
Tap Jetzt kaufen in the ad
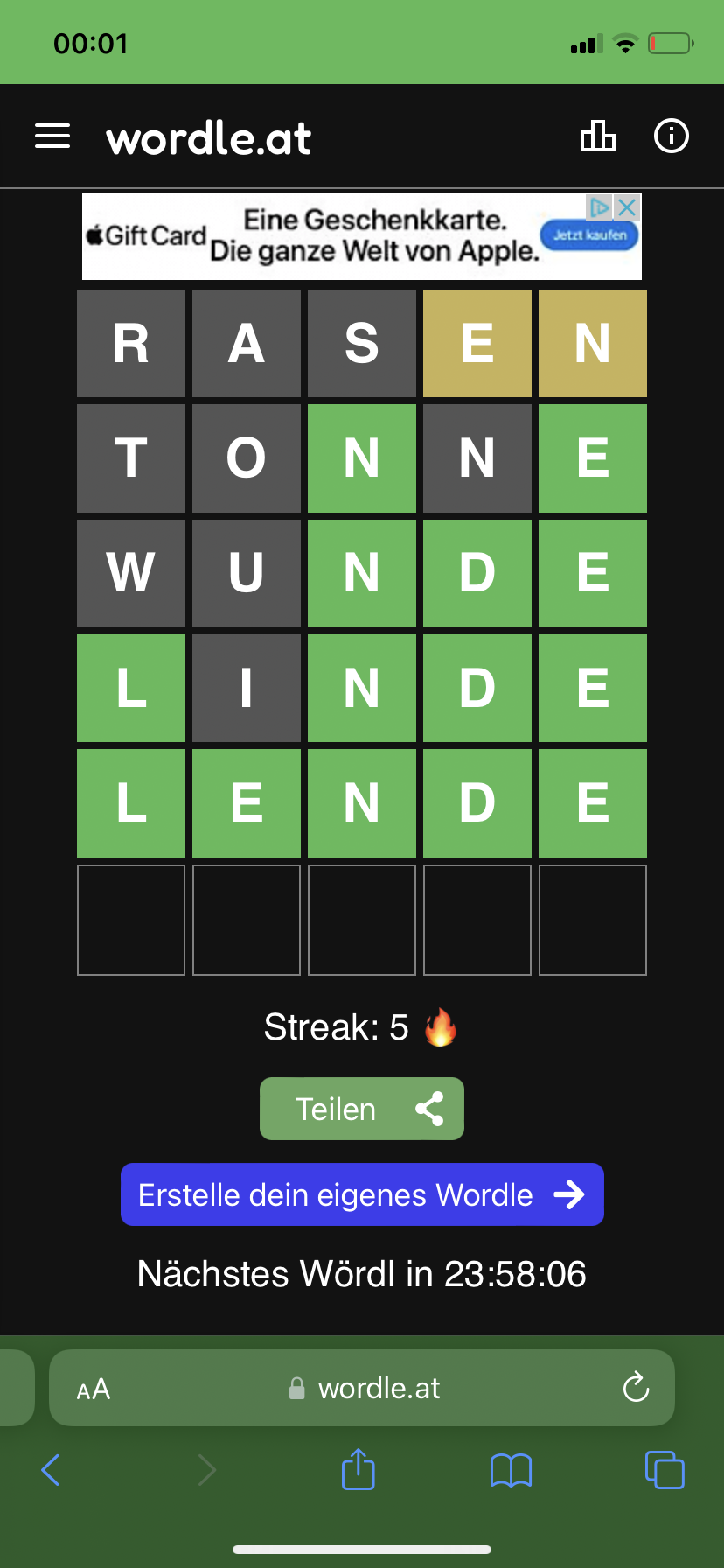click(590, 234)
